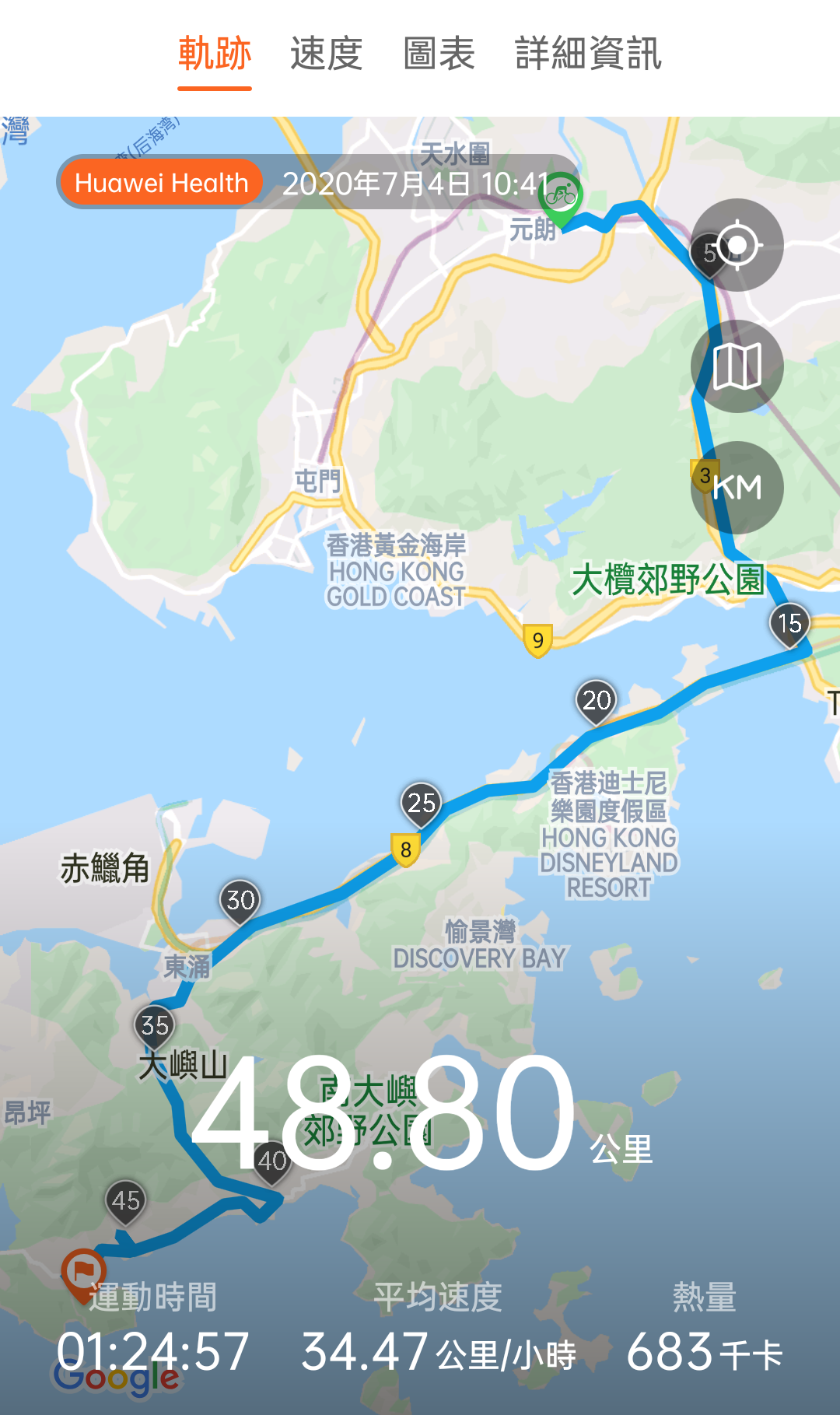Select the 軌跡 tab
The height and width of the screenshot is (1415, 840).
(x=215, y=54)
